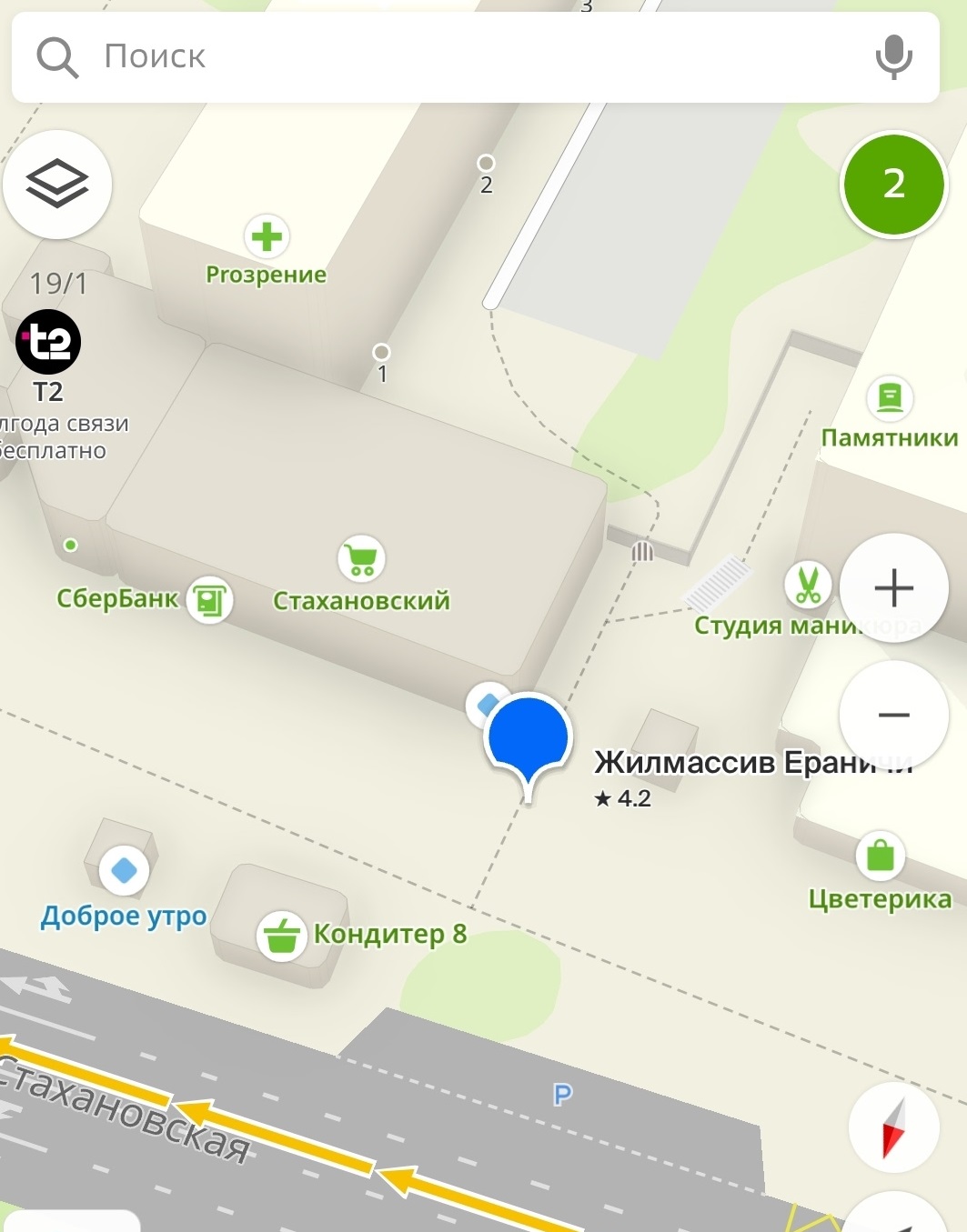The height and width of the screenshot is (1232, 967).
Task: Reset map orientation with the compass
Action: pos(893,1127)
